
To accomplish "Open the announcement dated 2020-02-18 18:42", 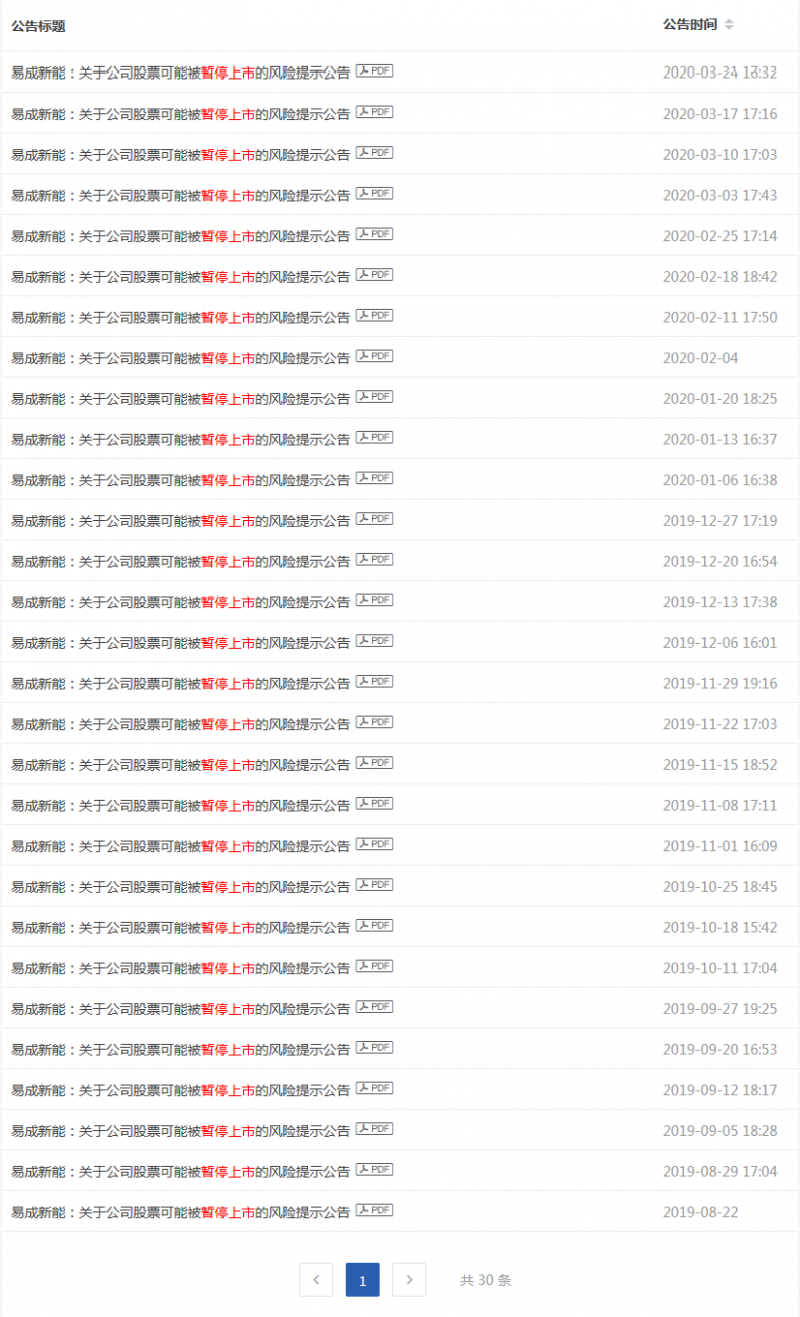I will 180,277.
